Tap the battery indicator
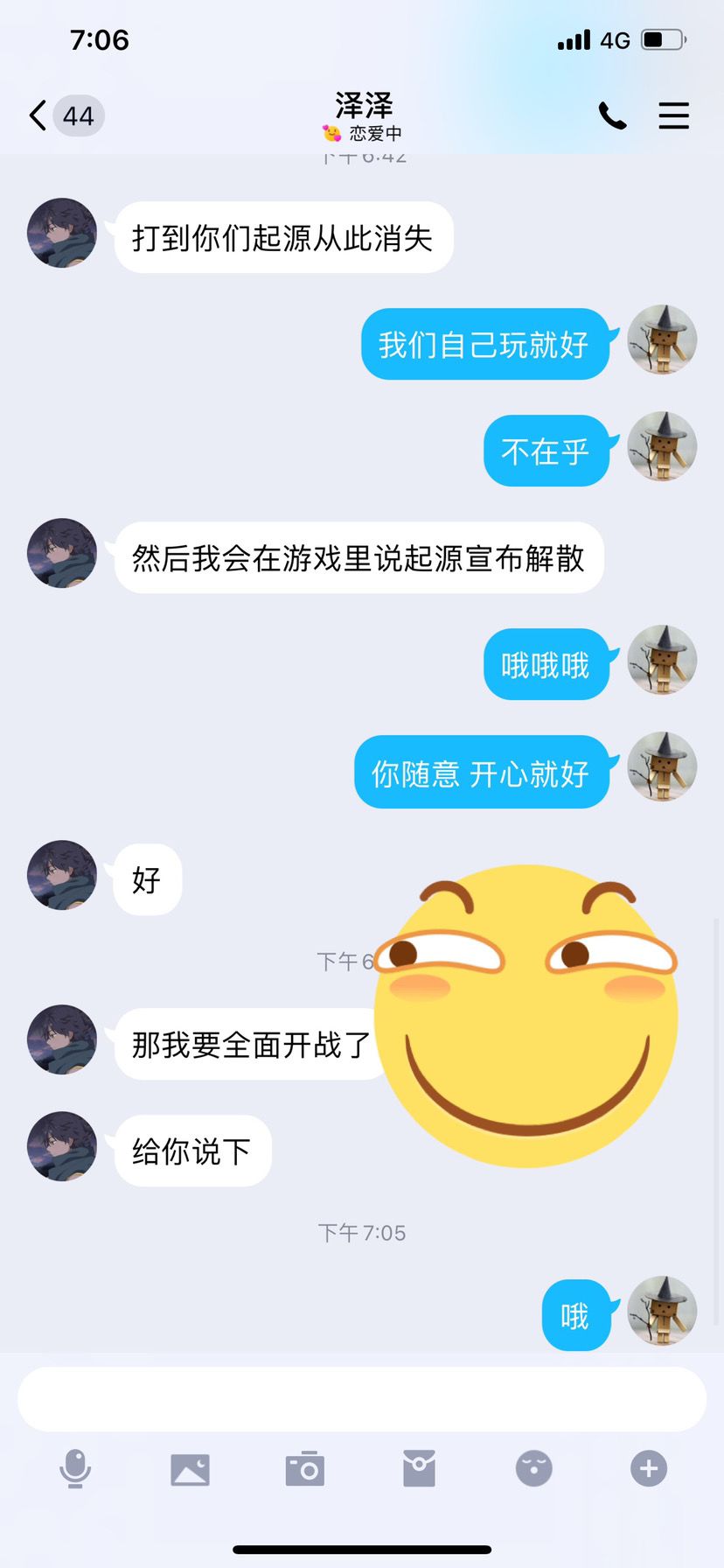 [662, 38]
